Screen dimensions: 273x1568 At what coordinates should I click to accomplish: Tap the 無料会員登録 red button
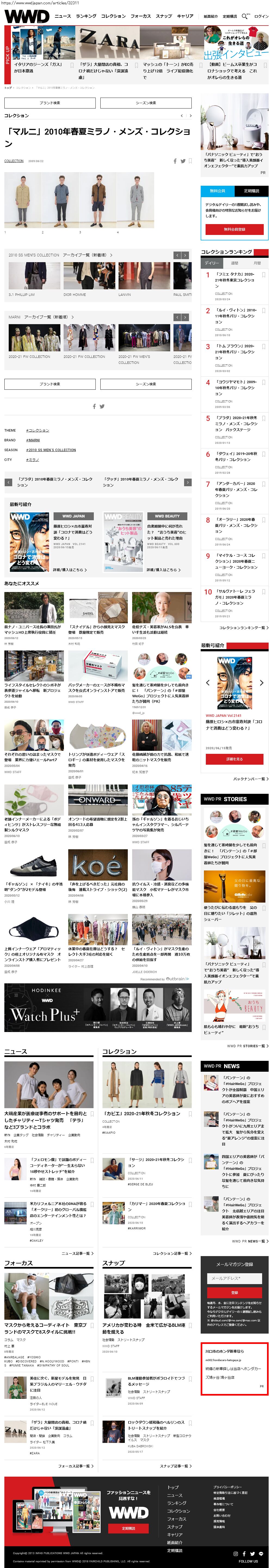click(x=234, y=230)
